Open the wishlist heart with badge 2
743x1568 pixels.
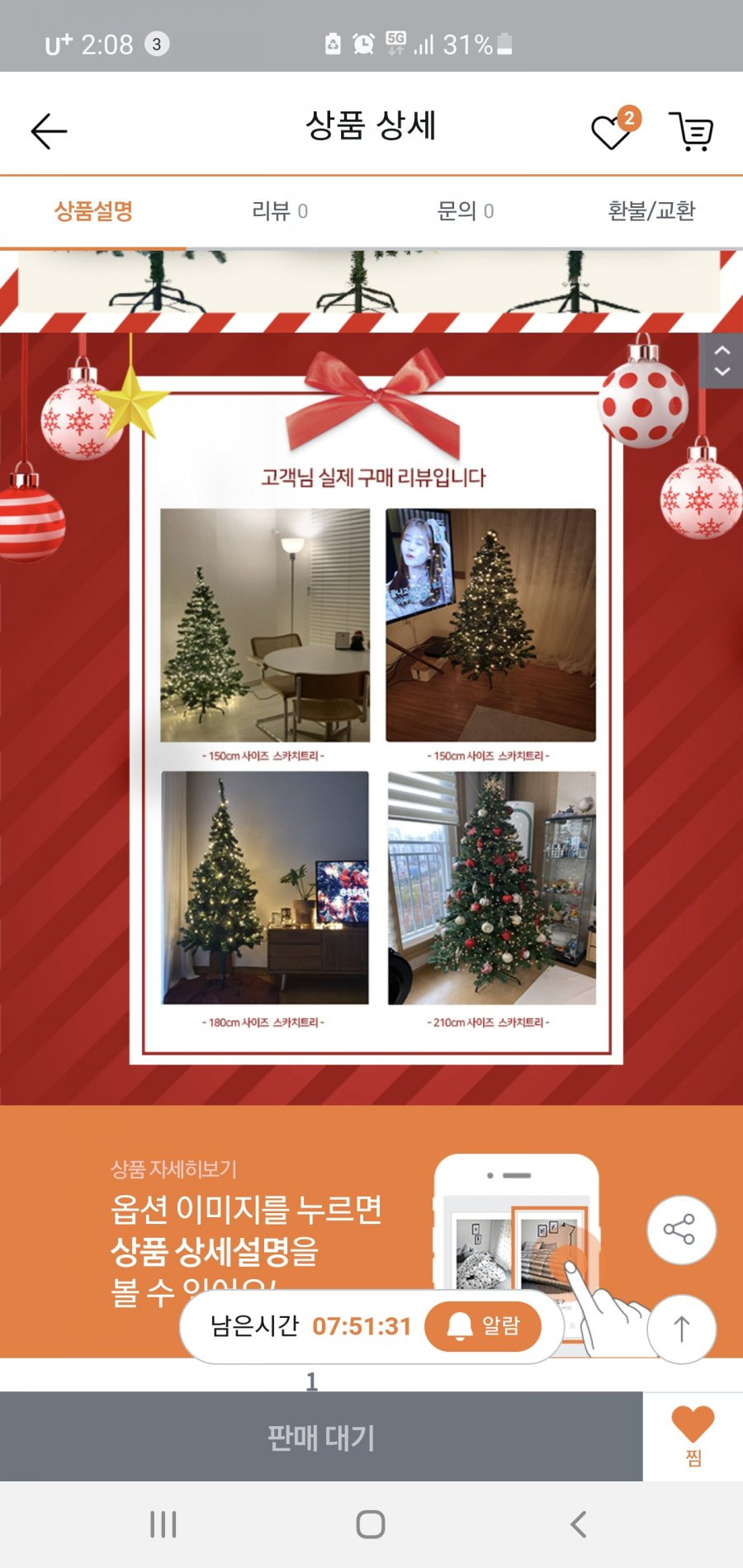(x=615, y=129)
